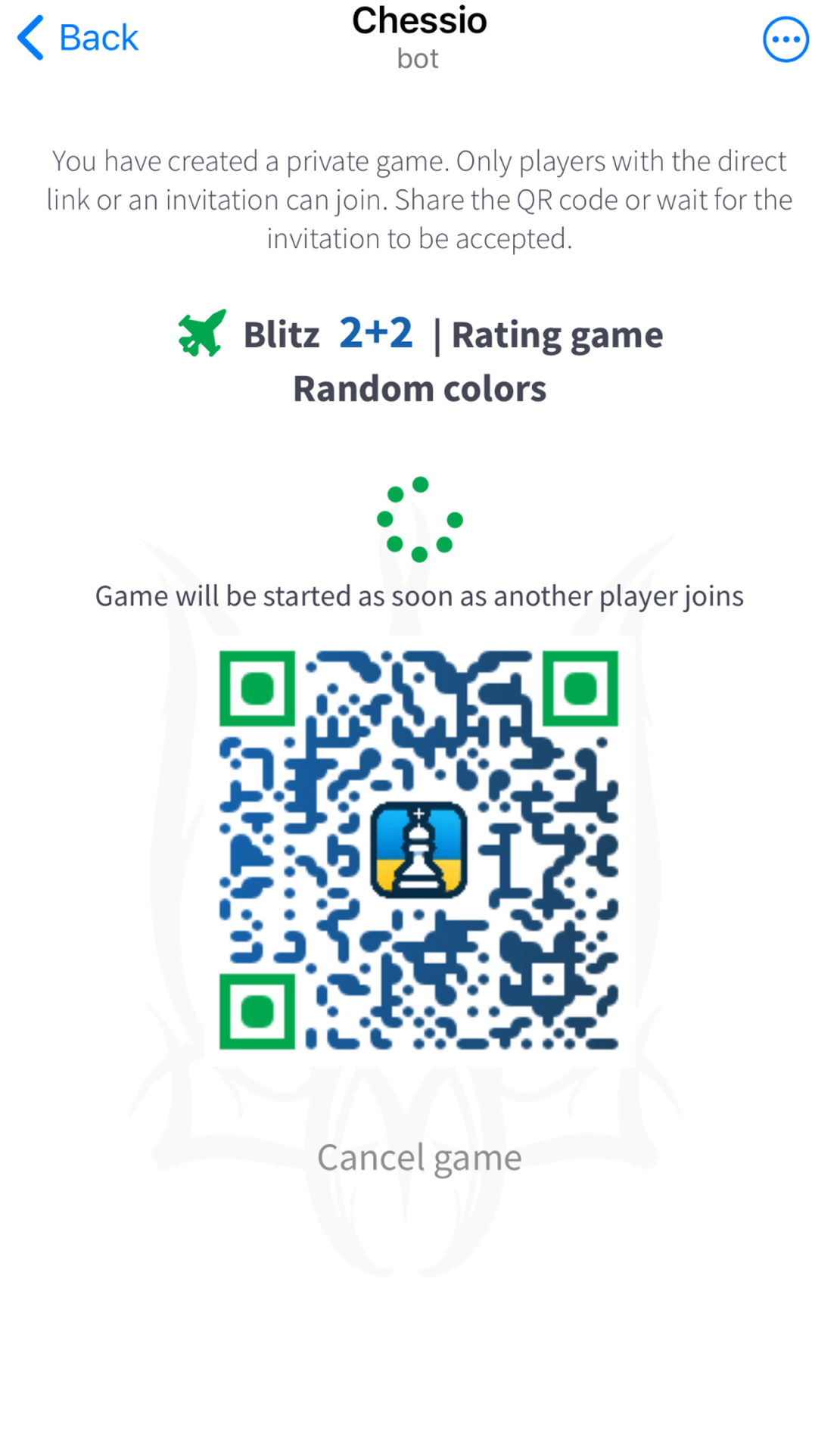
Task: Cancel the private game
Action: 419,1157
